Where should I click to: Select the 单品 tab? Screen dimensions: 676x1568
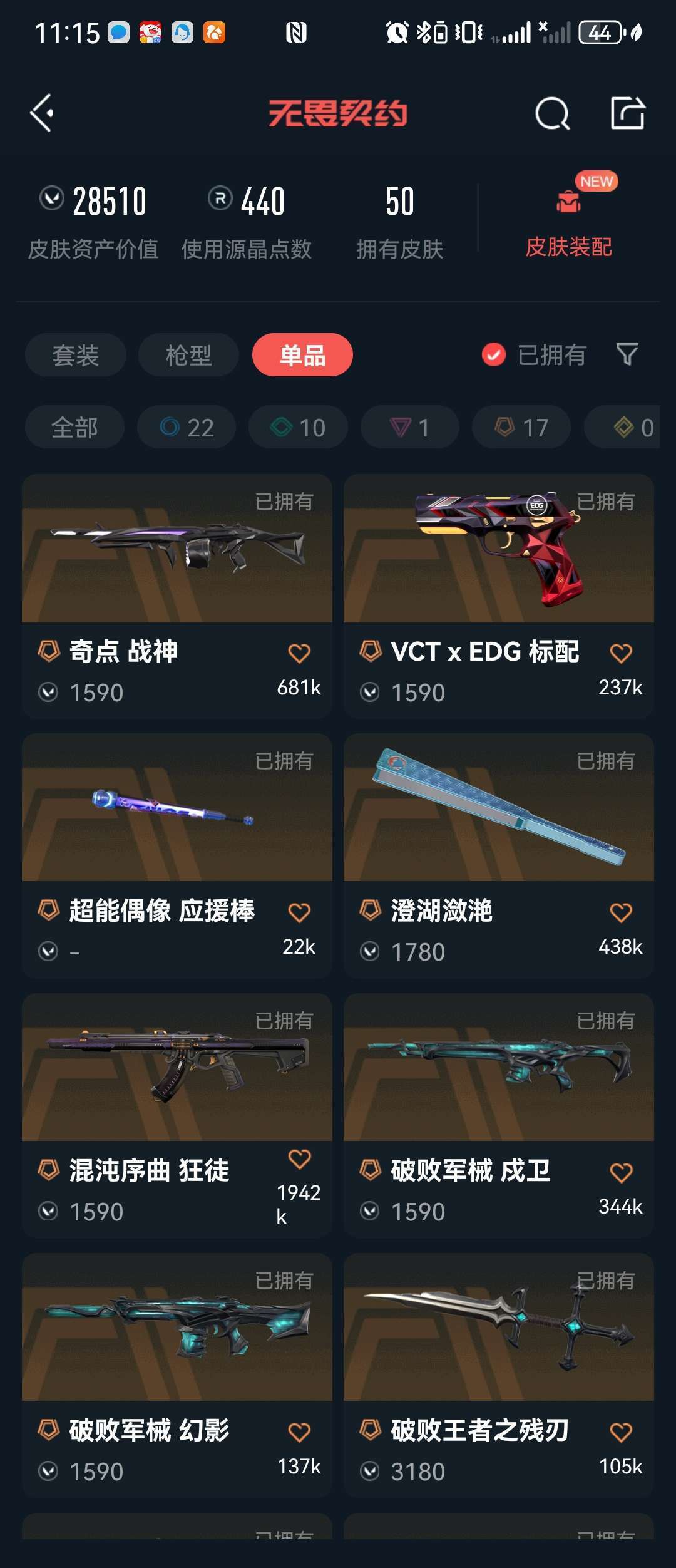click(x=302, y=355)
